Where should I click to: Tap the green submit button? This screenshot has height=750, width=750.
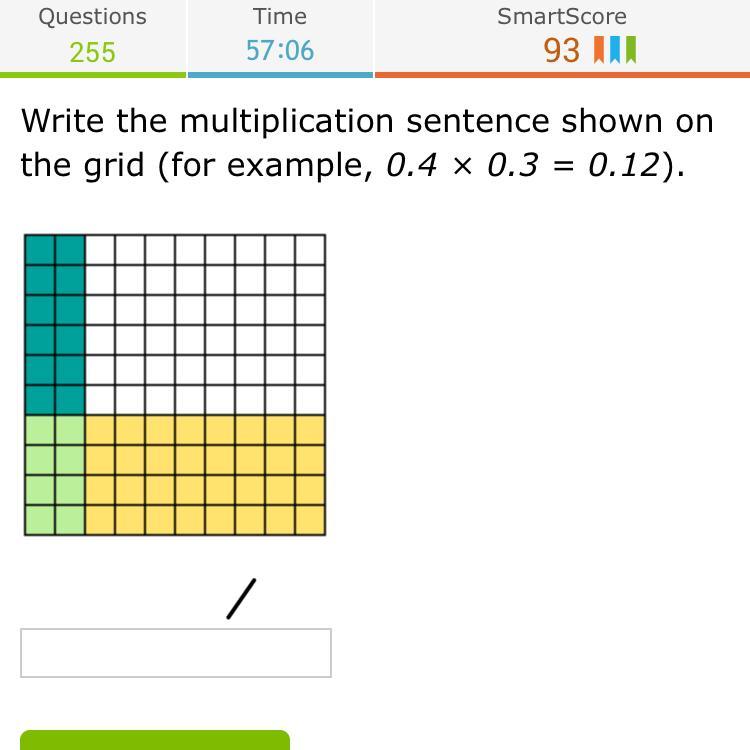point(155,741)
